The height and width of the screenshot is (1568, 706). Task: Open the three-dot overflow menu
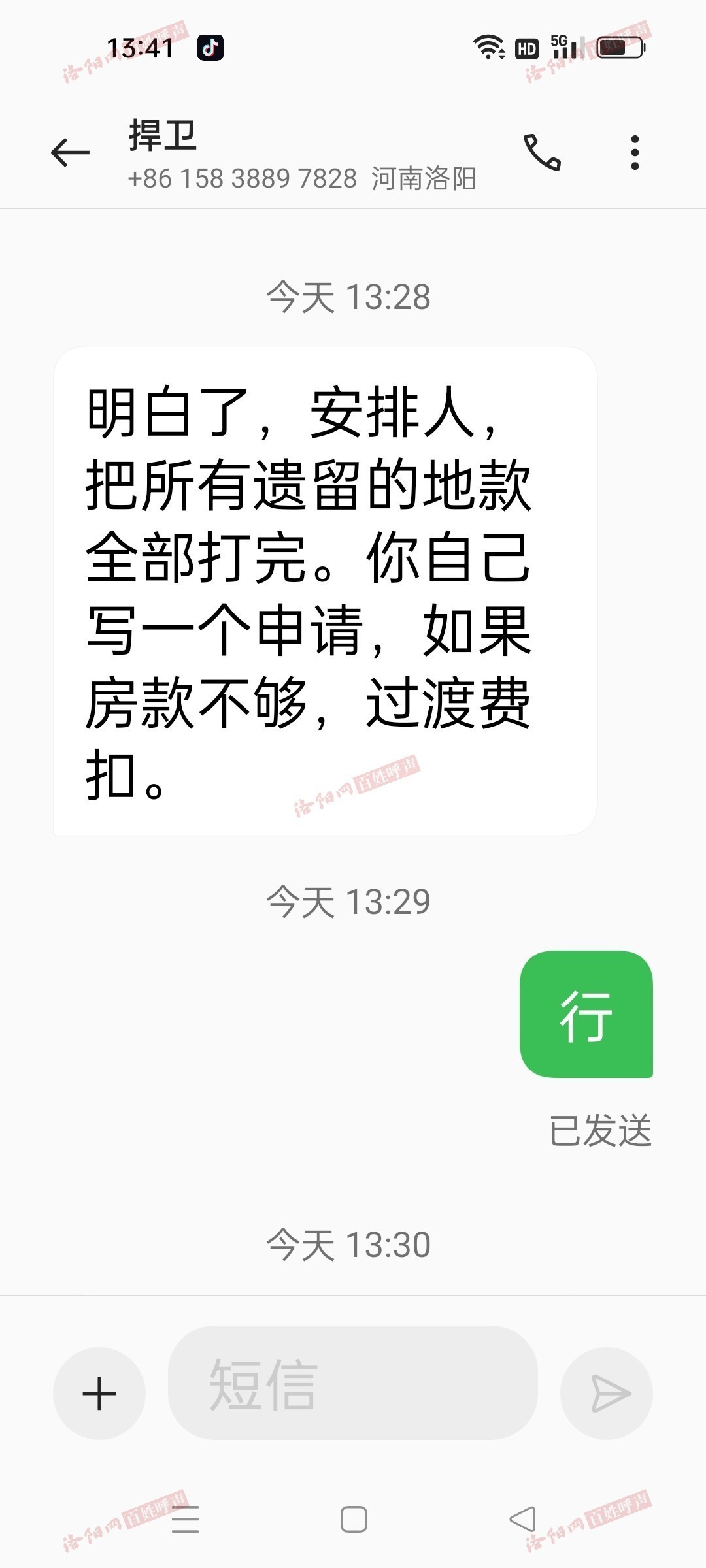pyautogui.click(x=634, y=153)
